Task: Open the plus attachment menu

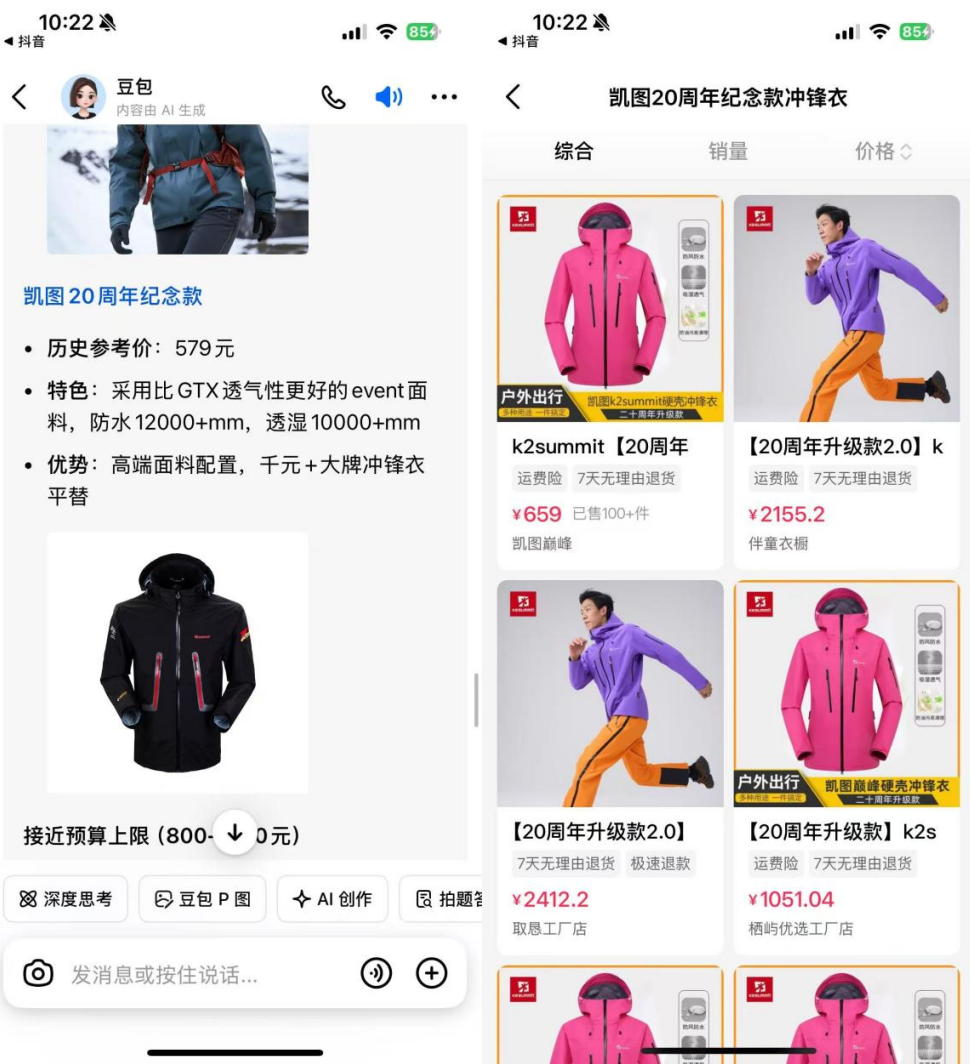Action: coord(431,973)
